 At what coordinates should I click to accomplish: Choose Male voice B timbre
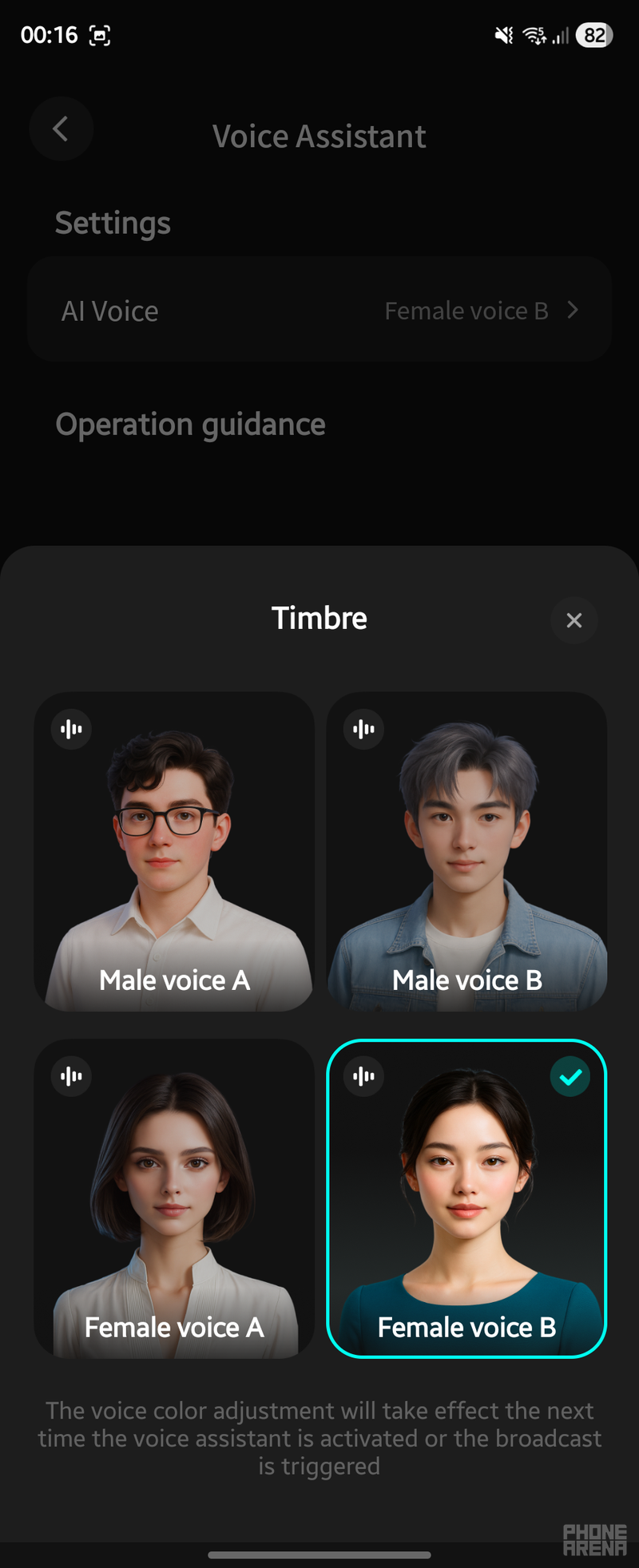tap(466, 851)
